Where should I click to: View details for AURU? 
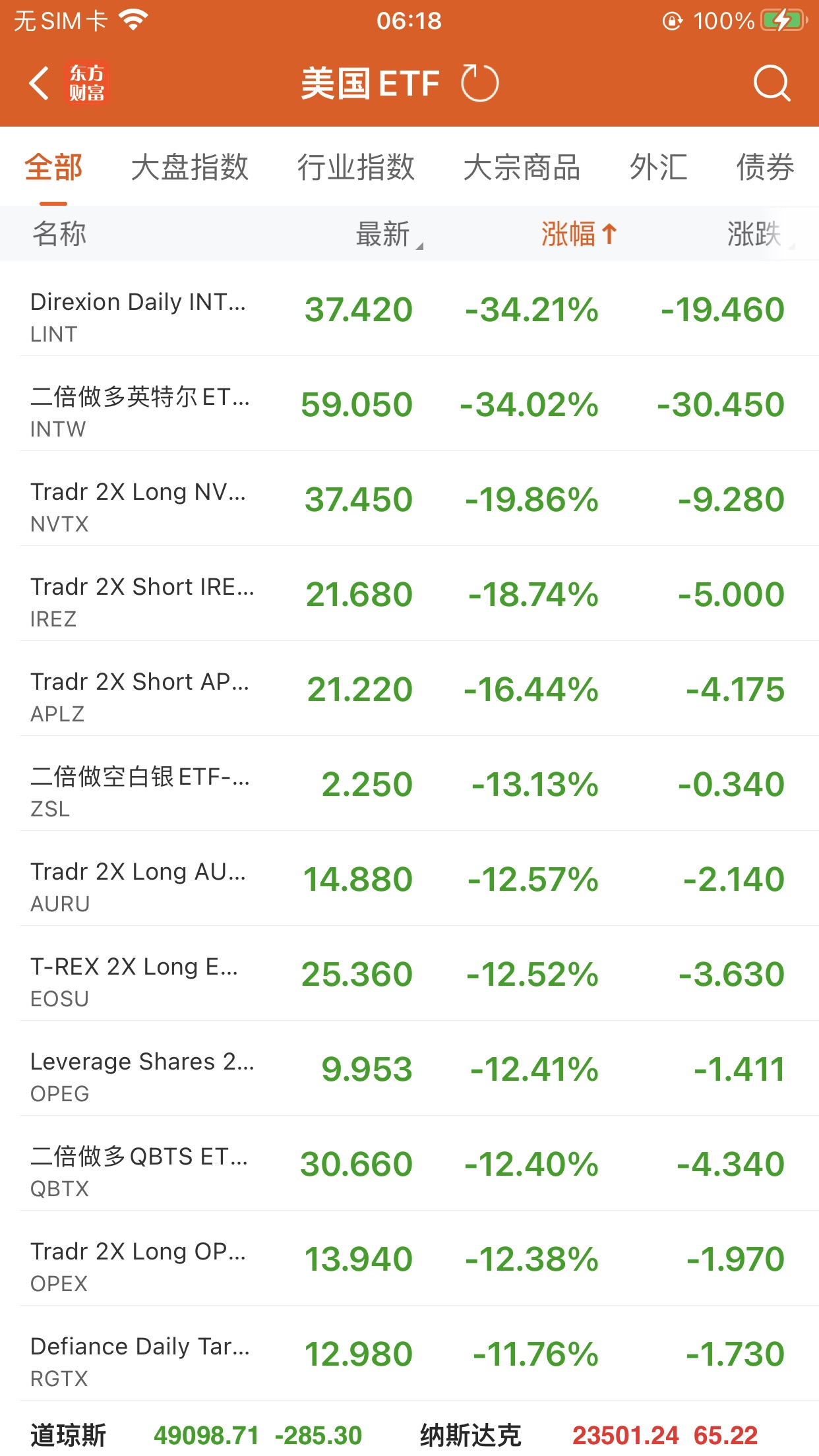coord(409,879)
